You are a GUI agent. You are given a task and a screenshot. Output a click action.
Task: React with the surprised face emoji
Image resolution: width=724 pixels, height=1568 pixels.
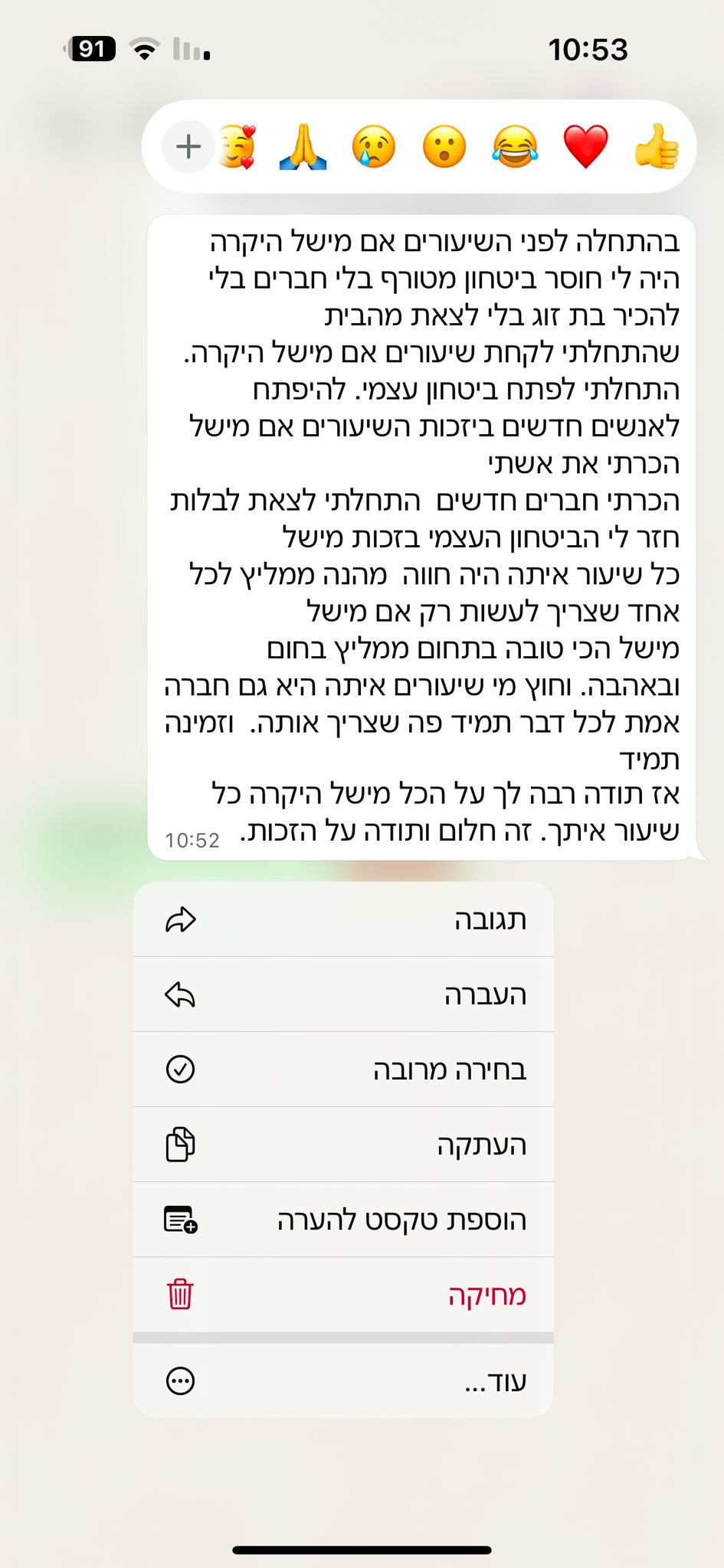tap(444, 146)
